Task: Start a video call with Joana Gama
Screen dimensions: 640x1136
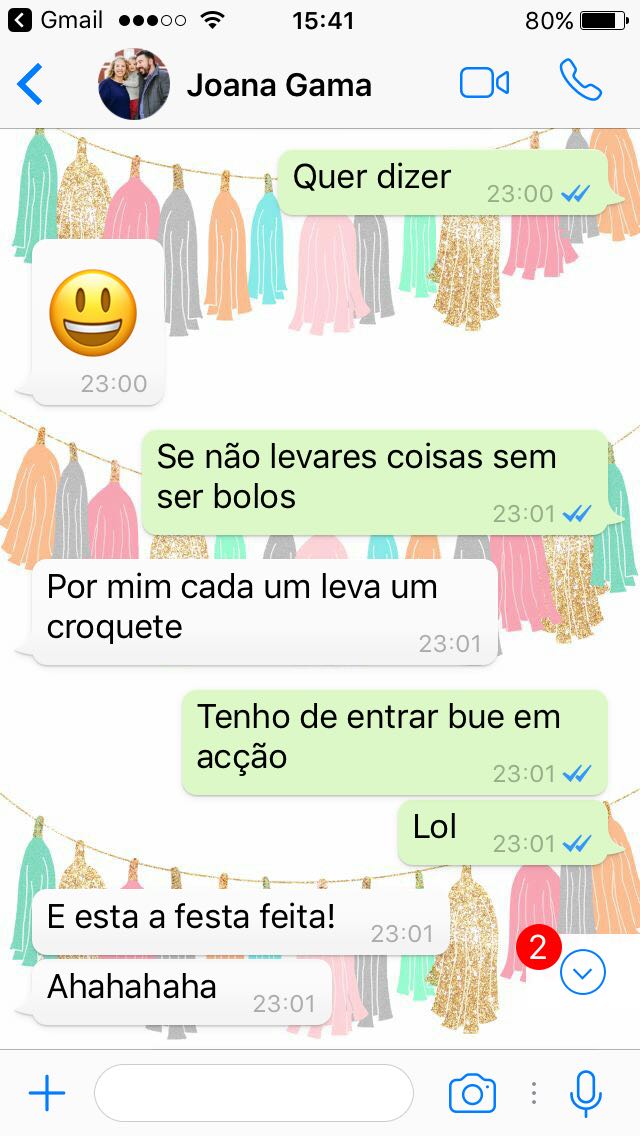Action: (484, 83)
